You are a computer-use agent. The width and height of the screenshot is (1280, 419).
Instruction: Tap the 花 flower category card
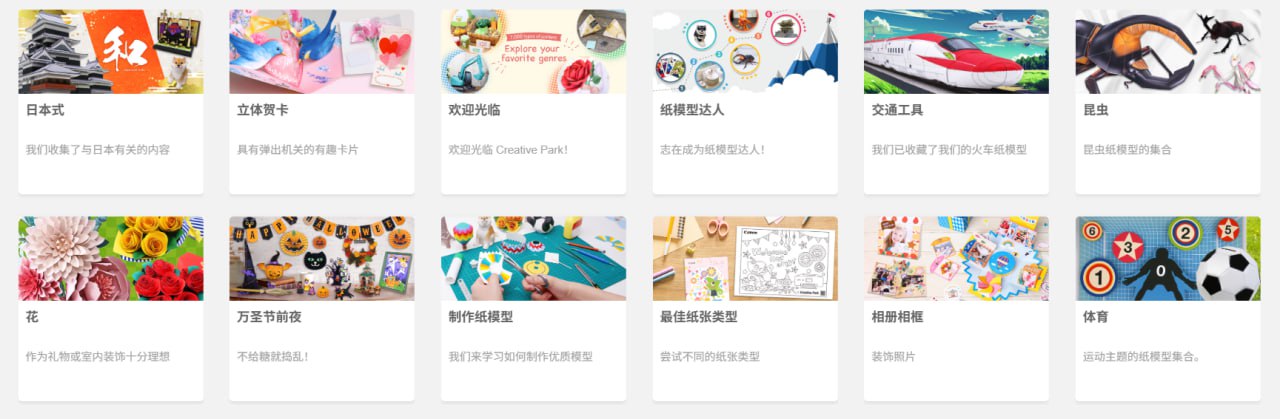tap(110, 308)
